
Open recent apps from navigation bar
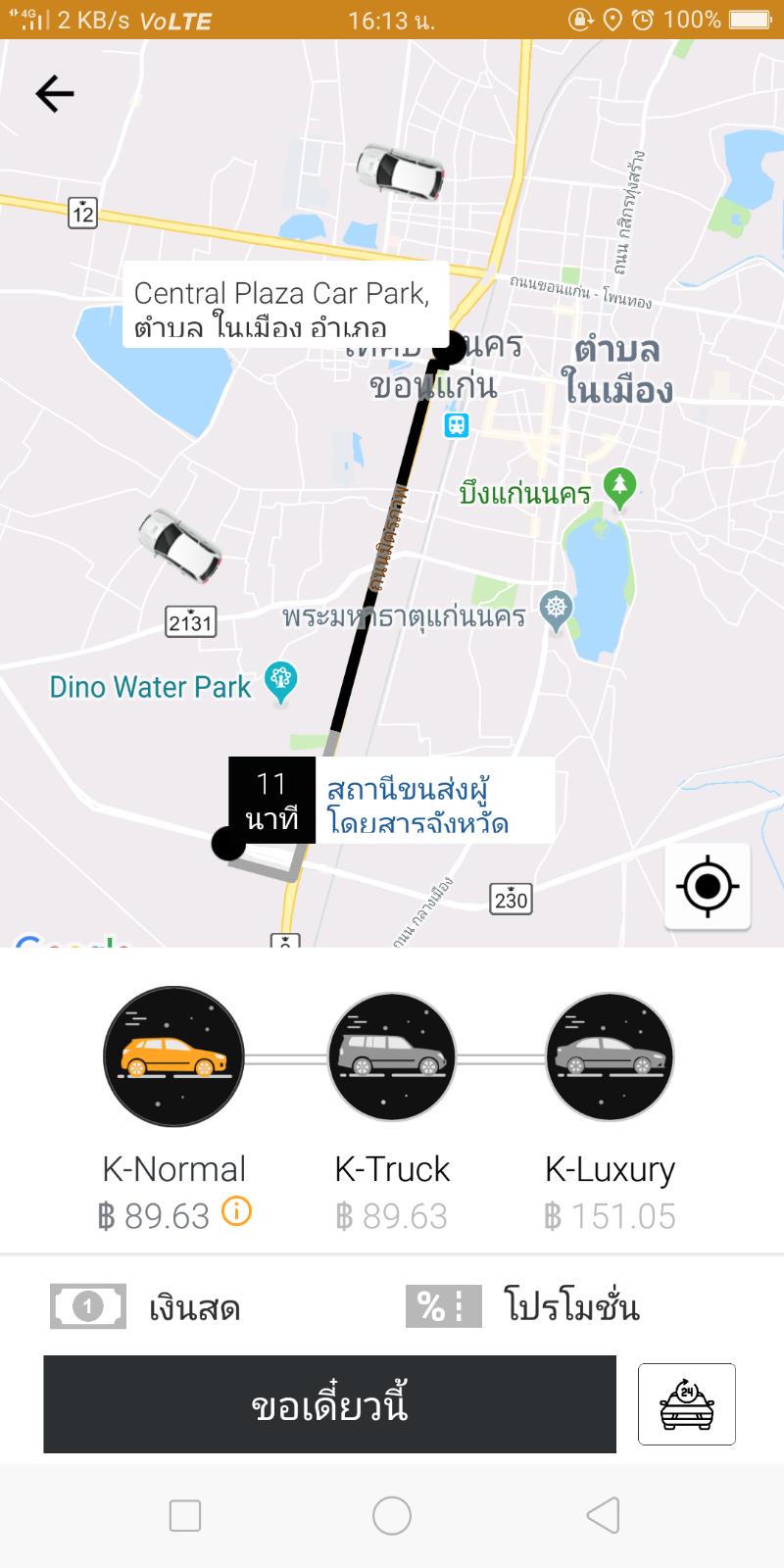[185, 1515]
